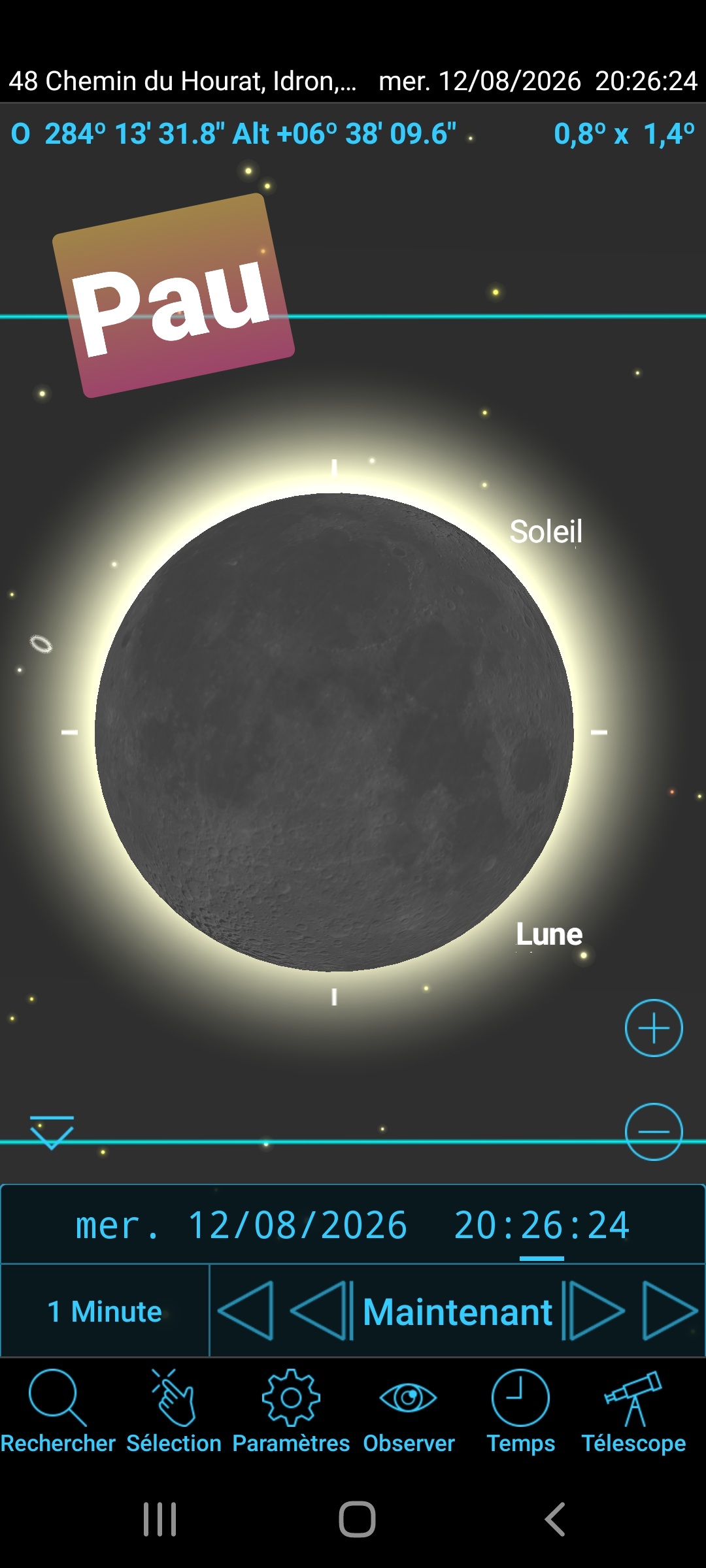Image resolution: width=706 pixels, height=1568 pixels.
Task: Change the 1 Minute time step
Action: (x=105, y=1311)
